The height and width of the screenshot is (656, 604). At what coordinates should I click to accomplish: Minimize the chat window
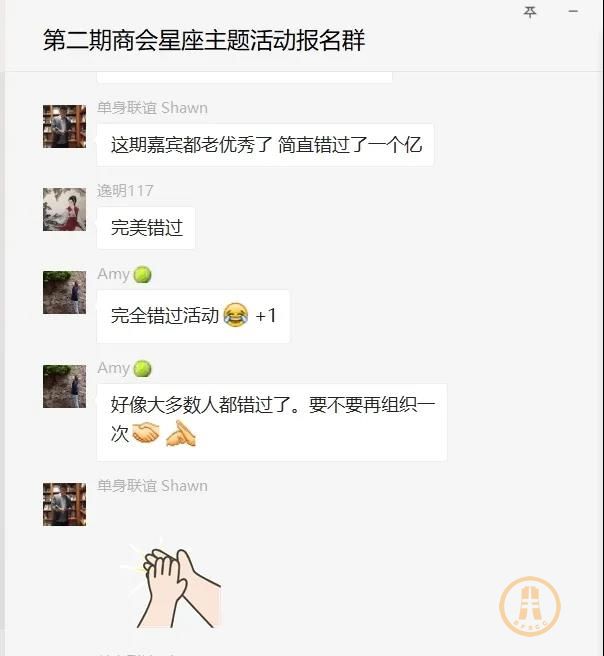click(574, 12)
